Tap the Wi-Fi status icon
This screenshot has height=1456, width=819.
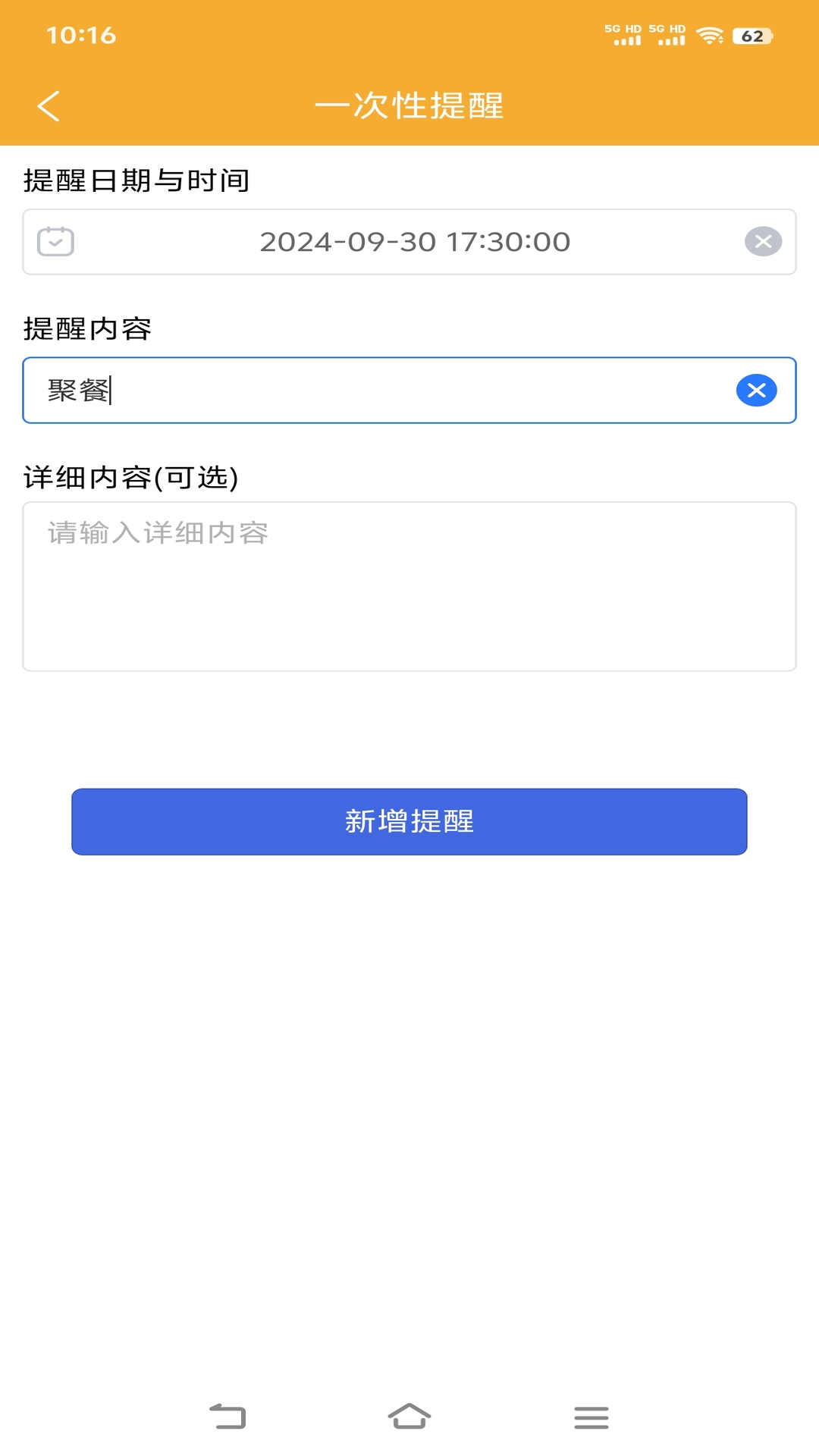click(x=709, y=36)
